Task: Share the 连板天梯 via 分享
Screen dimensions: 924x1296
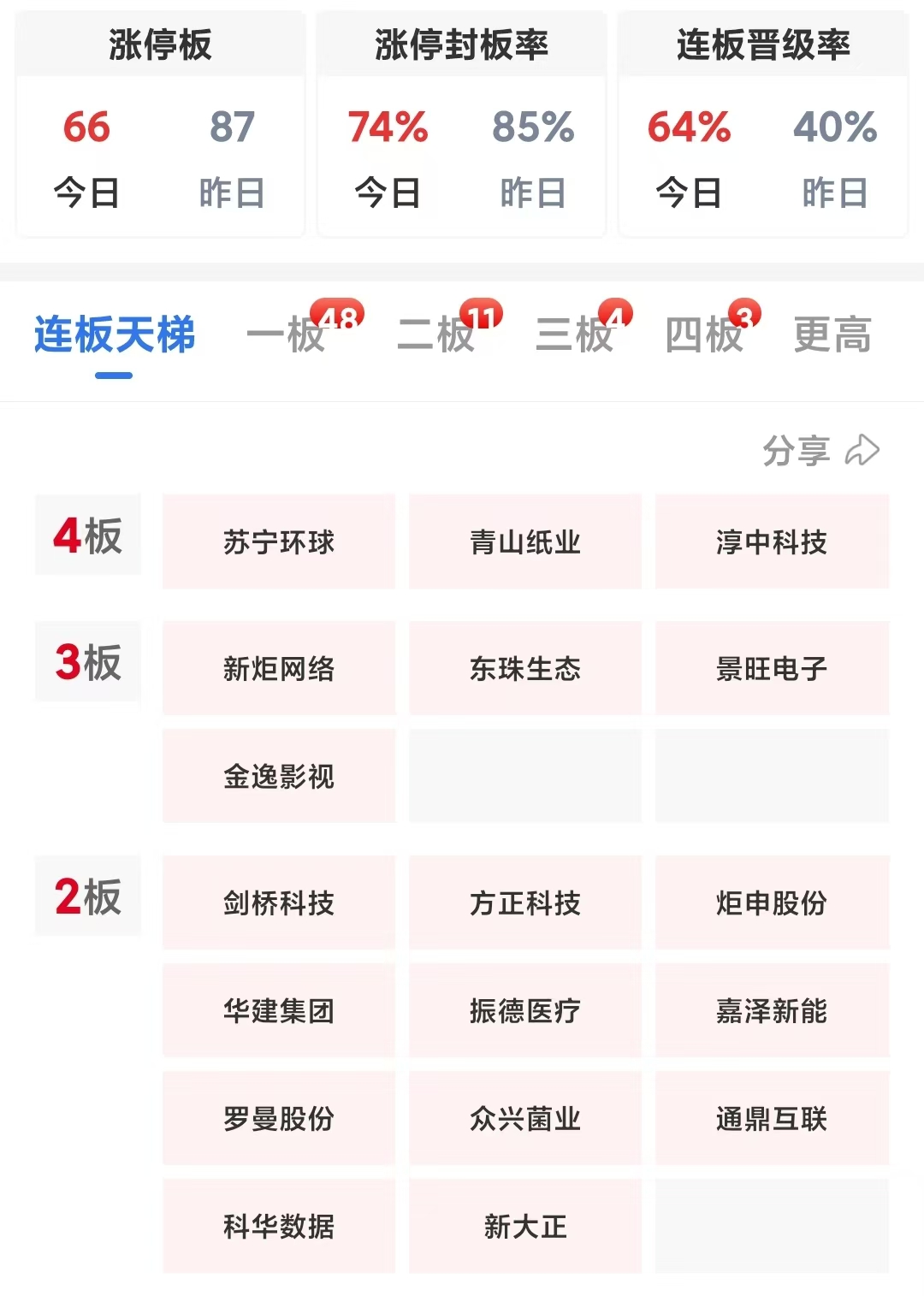Action: 820,450
